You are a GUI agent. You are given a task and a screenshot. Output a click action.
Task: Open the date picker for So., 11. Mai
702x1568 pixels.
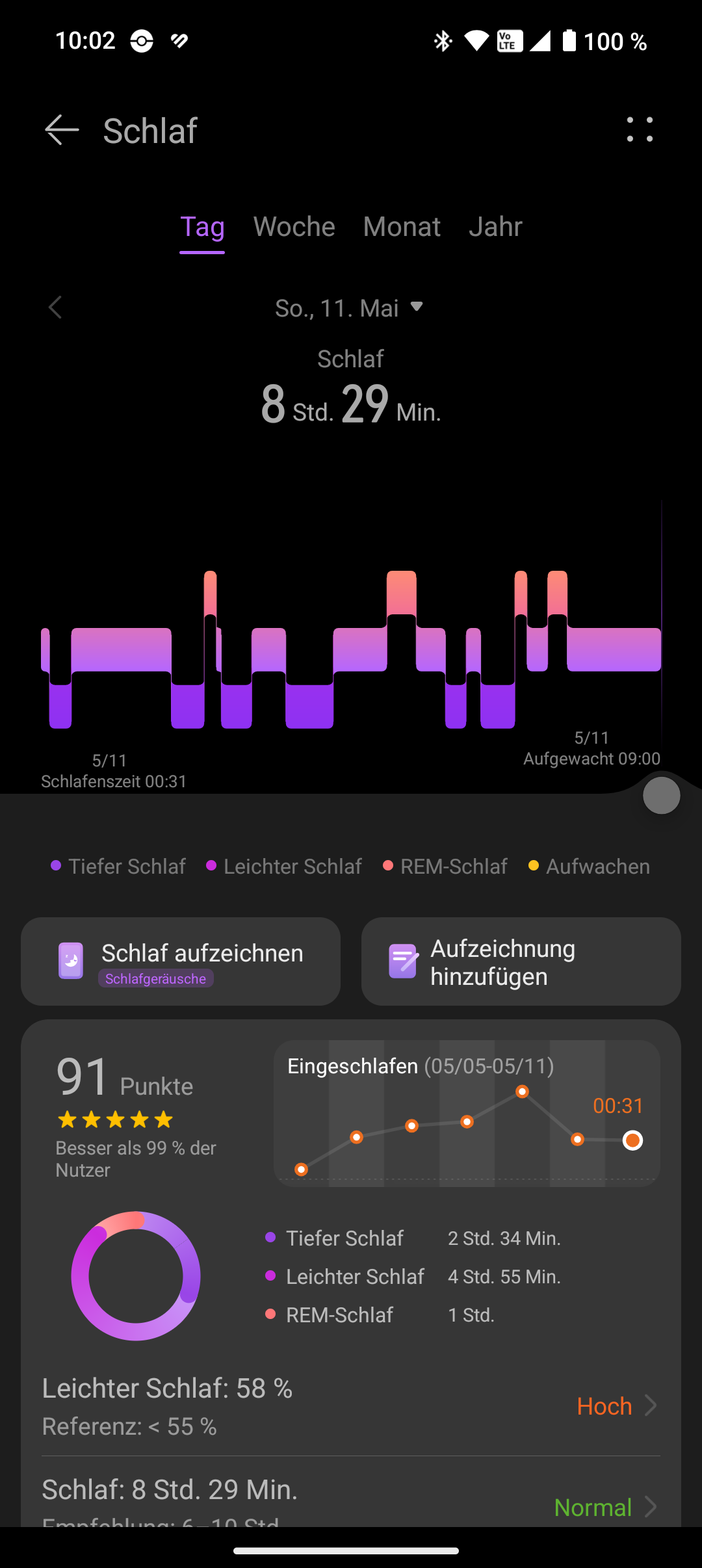point(350,308)
